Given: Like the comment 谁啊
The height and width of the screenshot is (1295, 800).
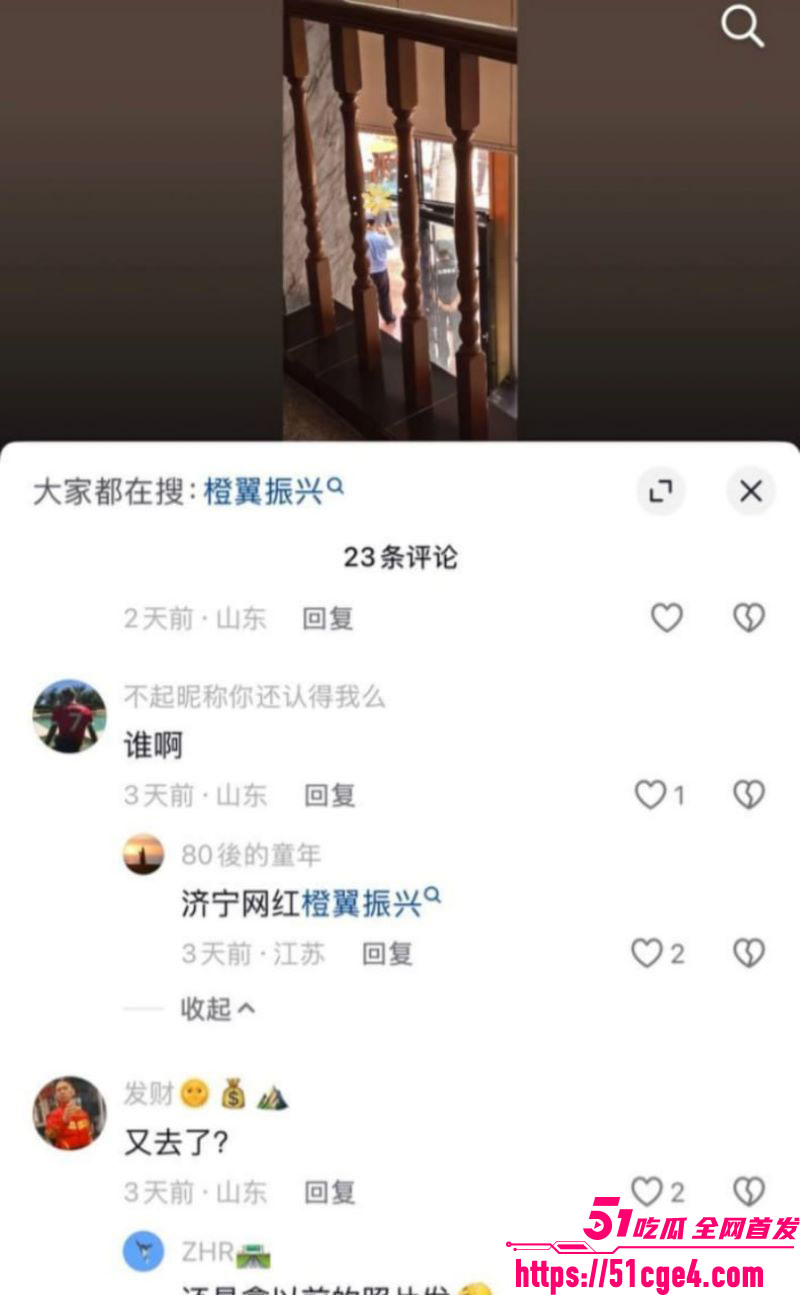Looking at the screenshot, I should pos(660,795).
